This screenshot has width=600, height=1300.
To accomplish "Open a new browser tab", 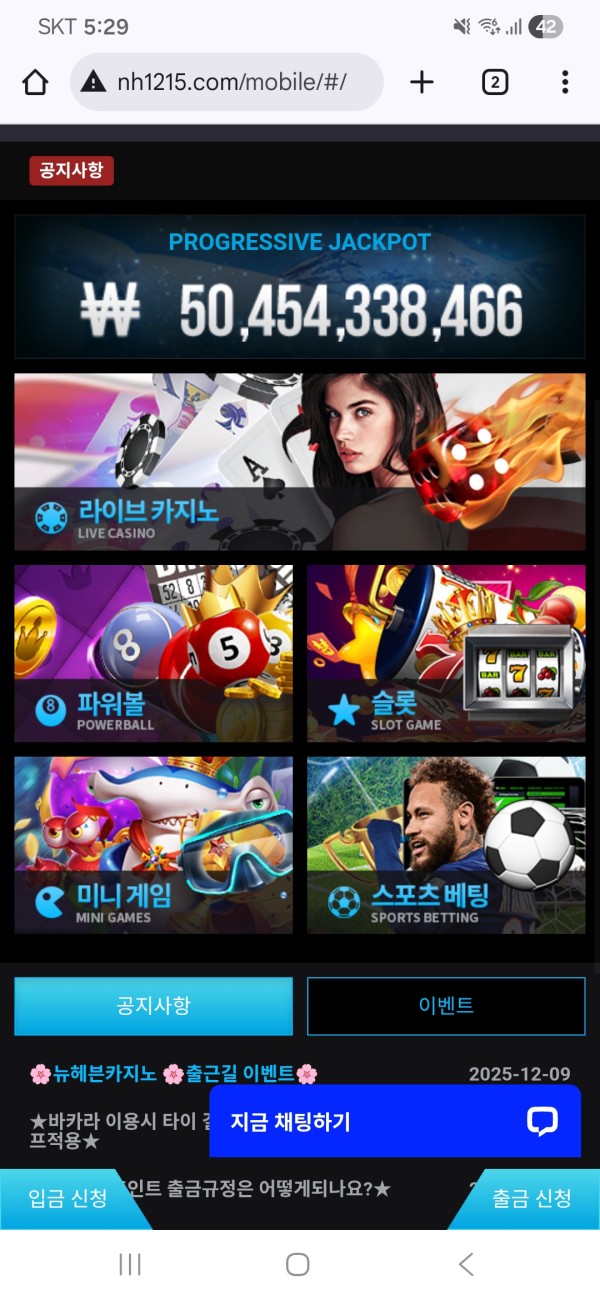I will click(x=422, y=82).
